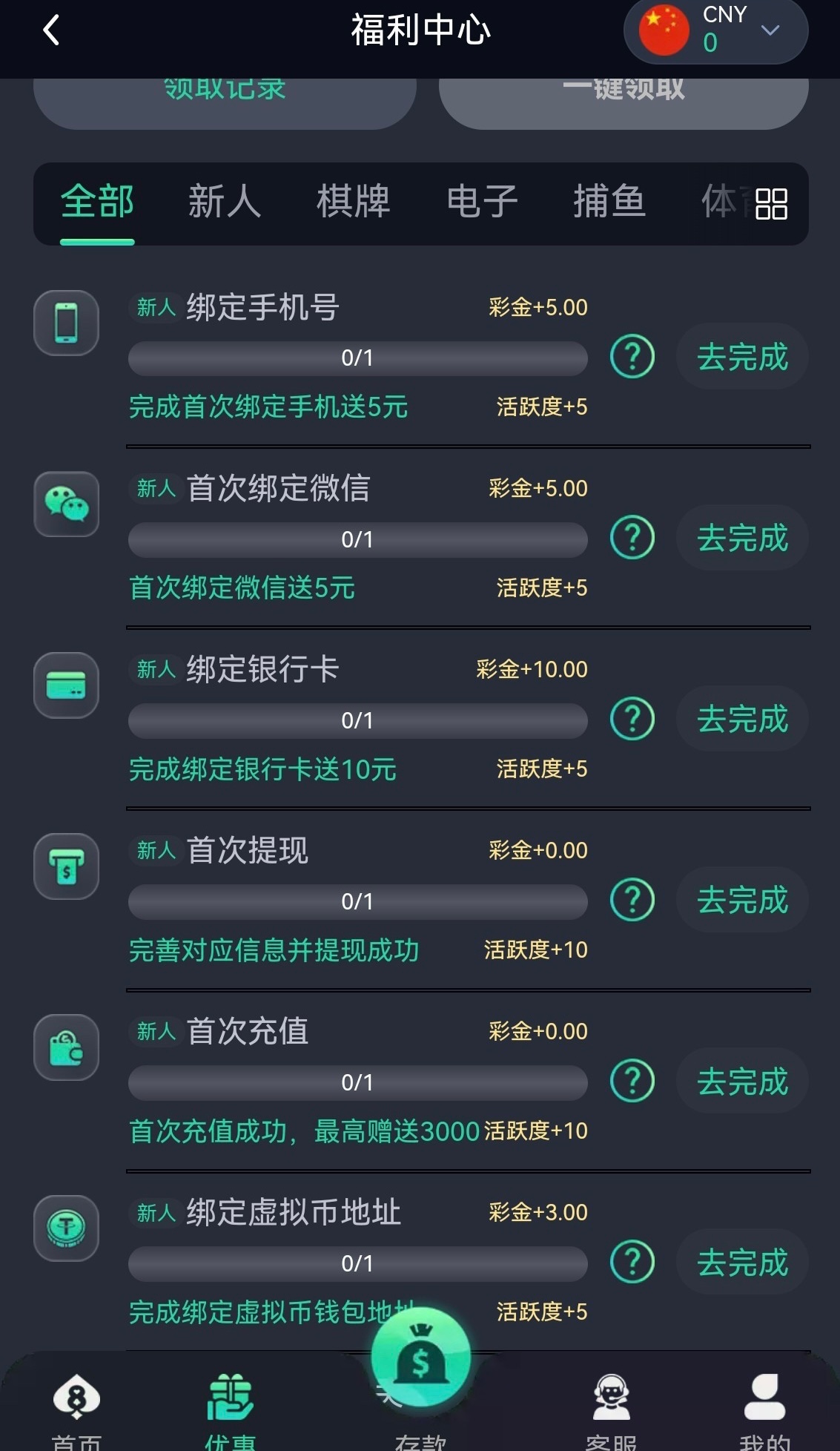Open the 客服 customer service tab
This screenshot has height=1451, width=840.
(x=612, y=1409)
